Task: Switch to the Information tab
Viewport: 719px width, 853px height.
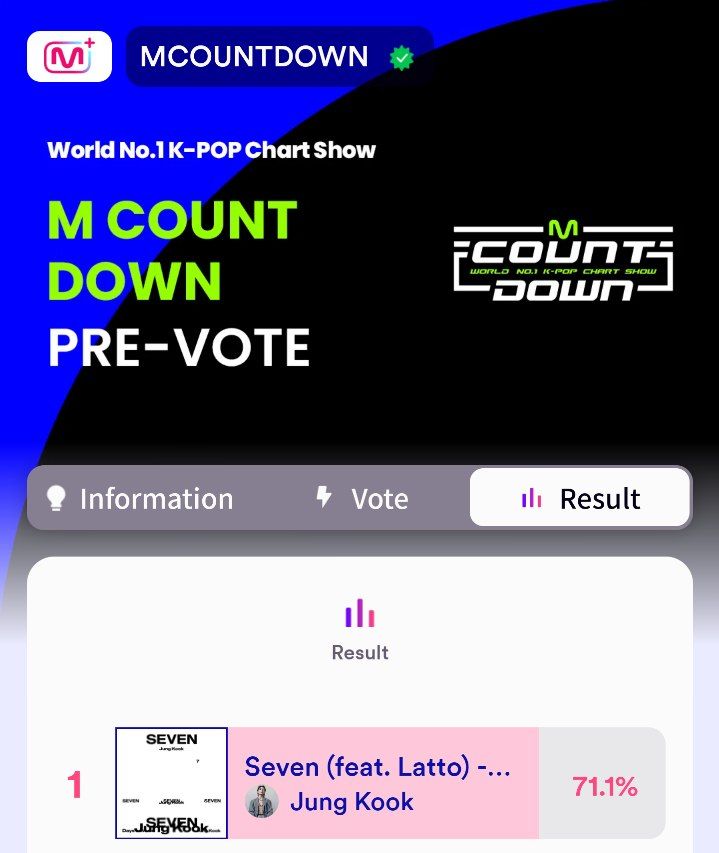Action: tap(140, 498)
